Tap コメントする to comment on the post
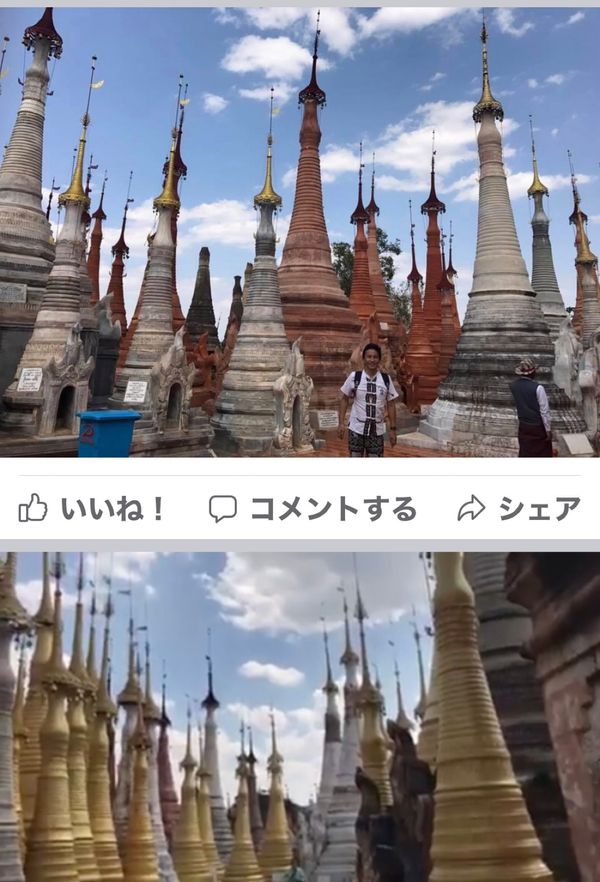This screenshot has width=600, height=882. [x=312, y=508]
